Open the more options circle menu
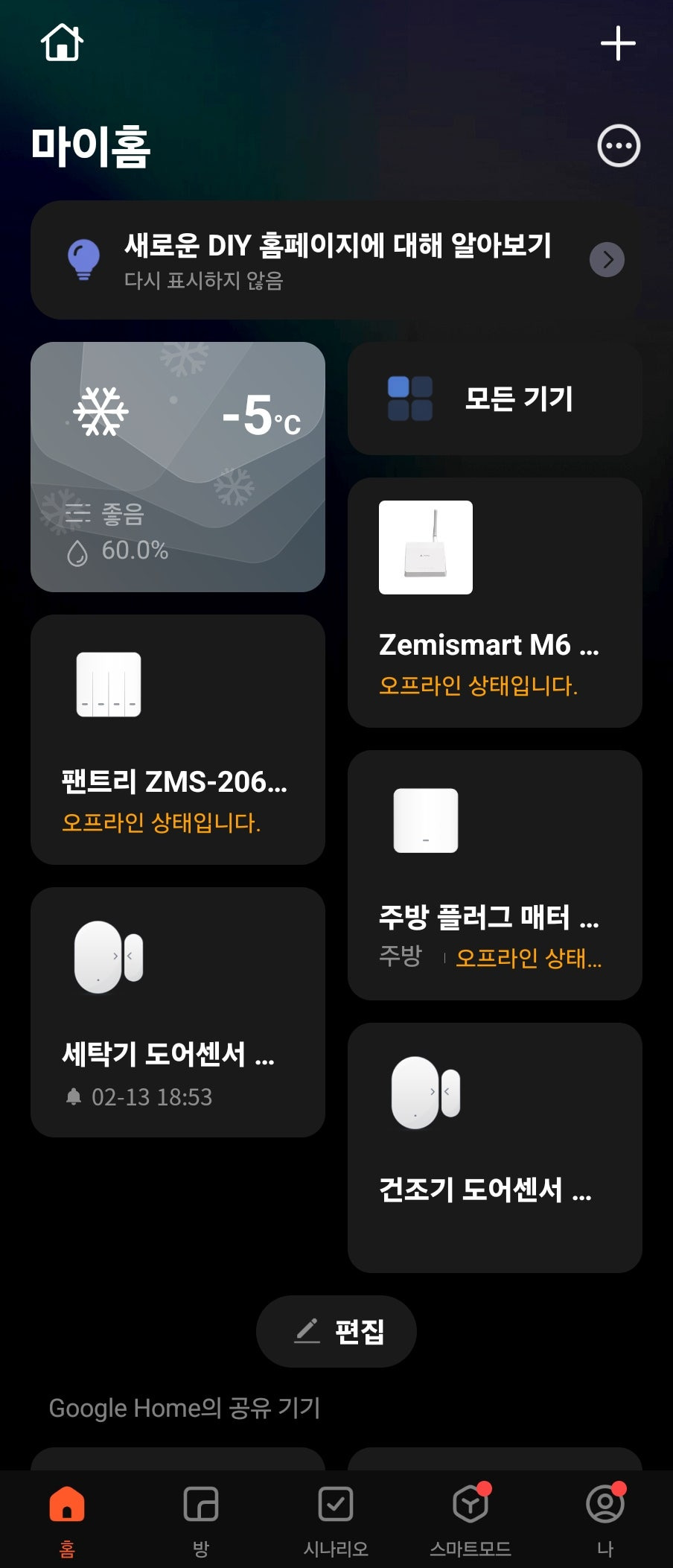This screenshot has height=1568, width=673. click(619, 145)
